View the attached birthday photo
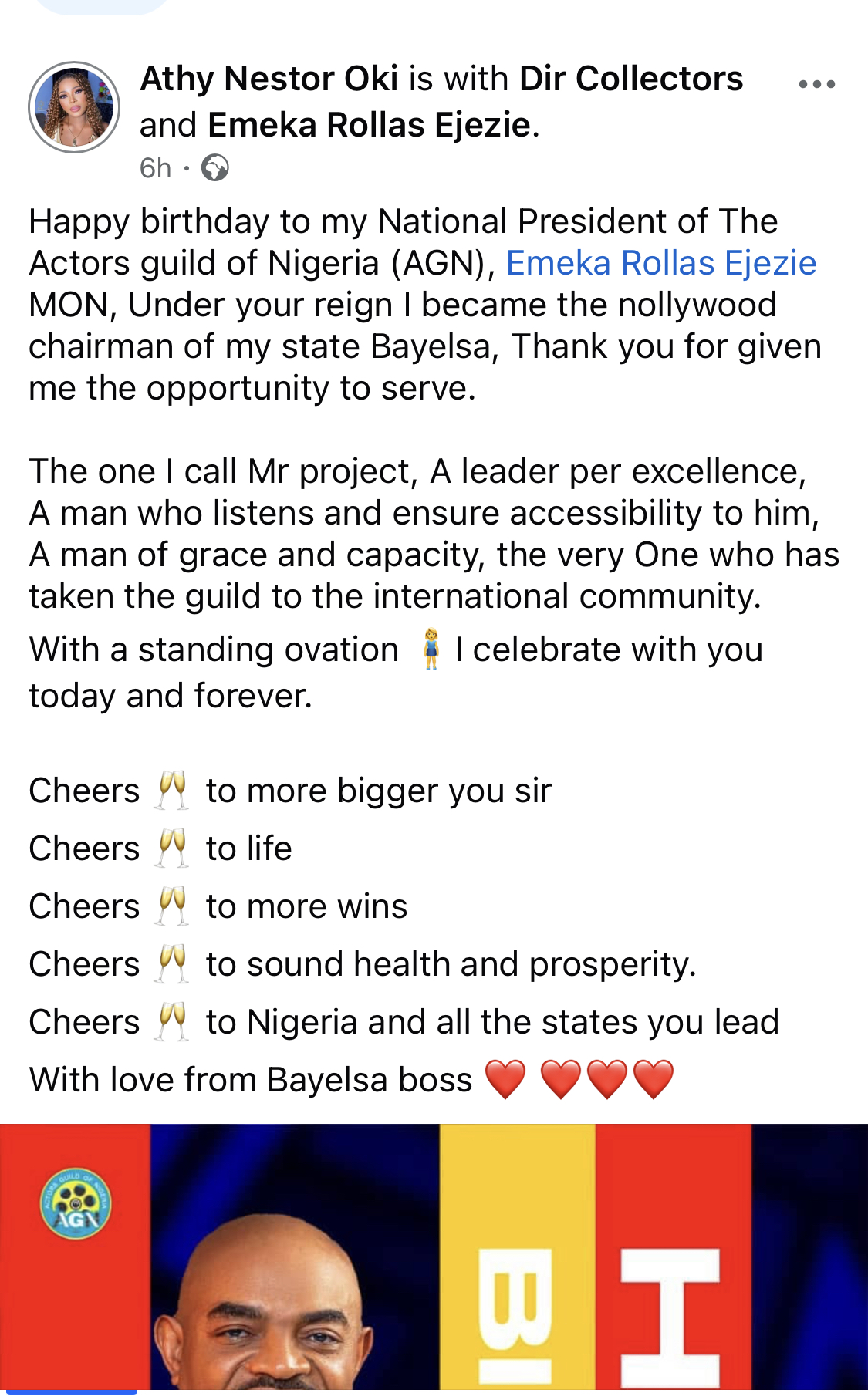Viewport: 868px width, 1400px height. (434, 1260)
